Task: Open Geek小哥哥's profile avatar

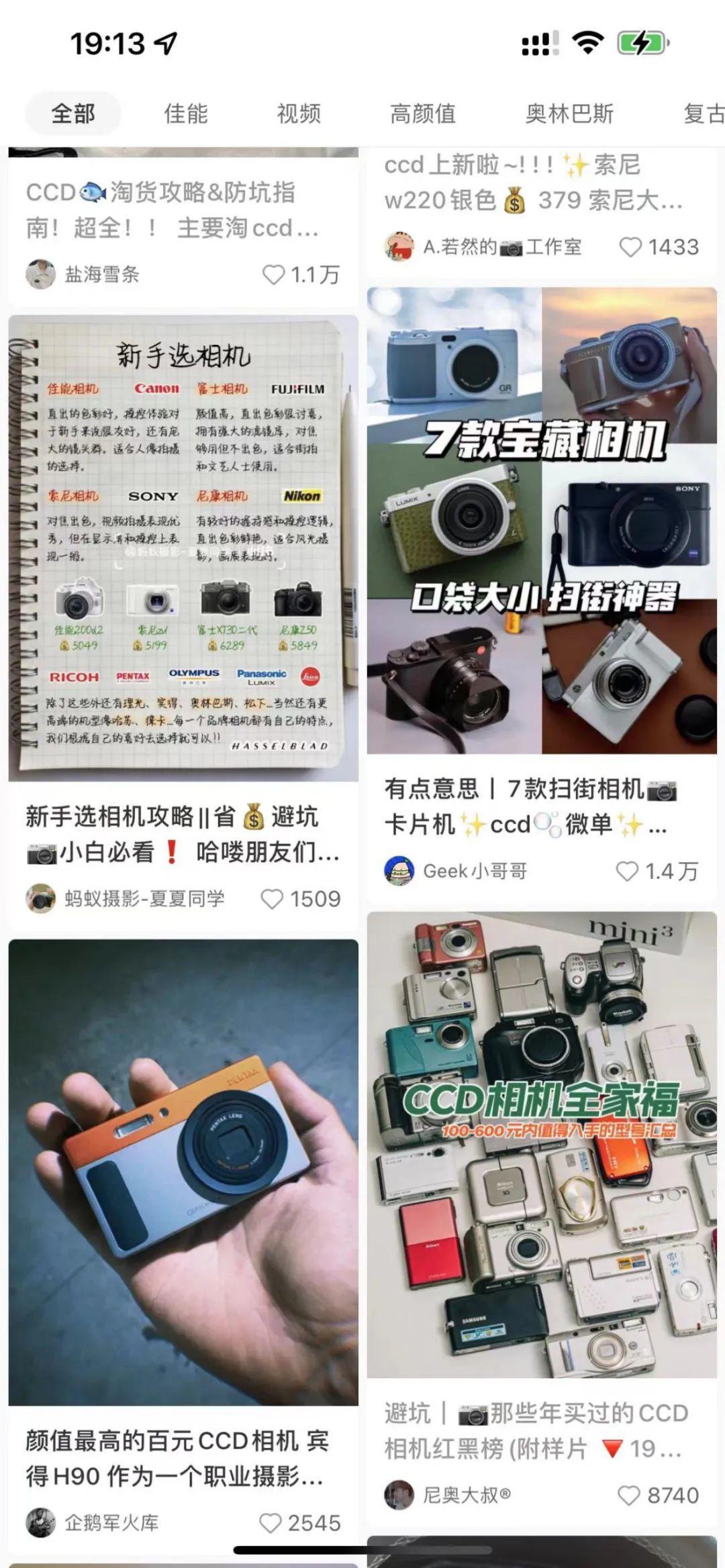Action: coord(398,870)
